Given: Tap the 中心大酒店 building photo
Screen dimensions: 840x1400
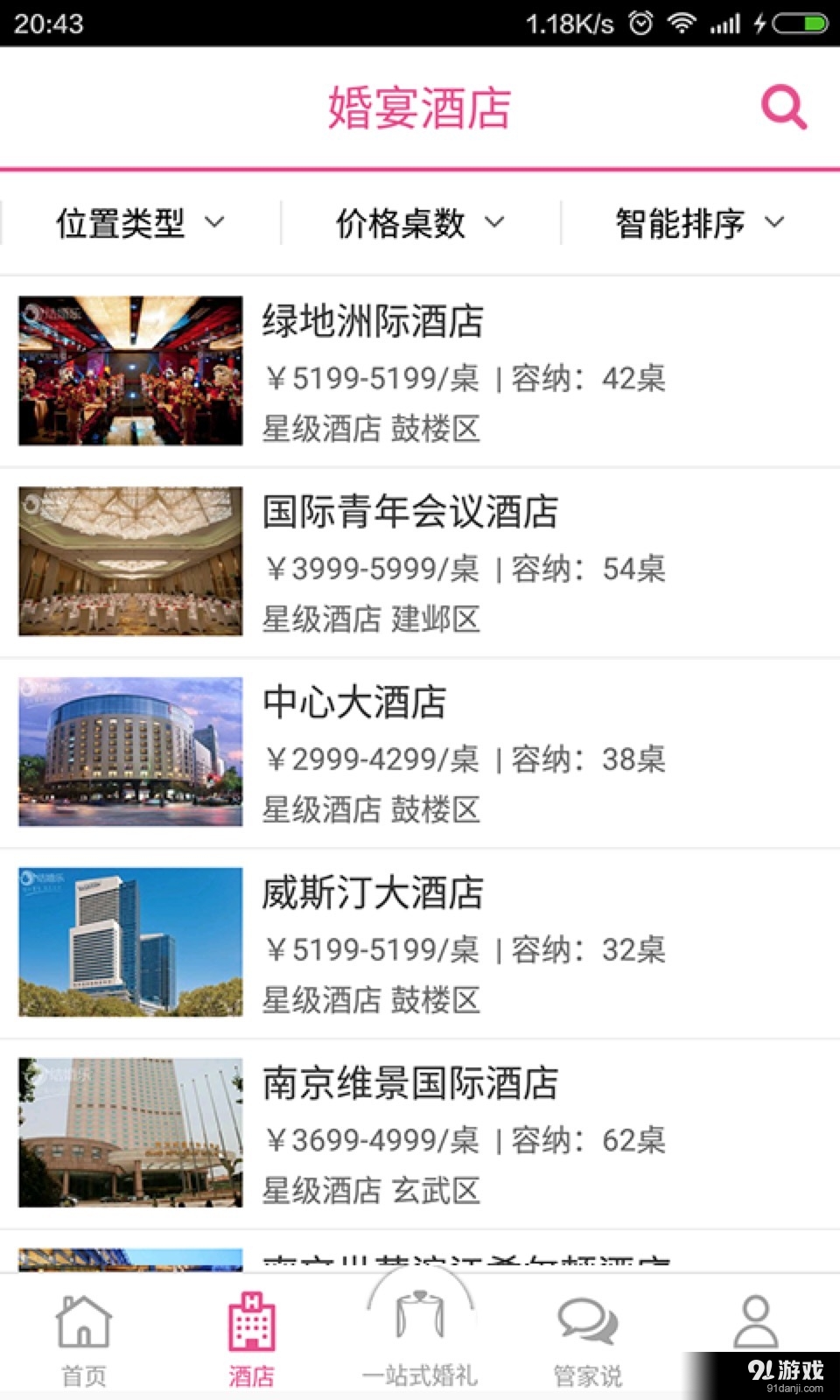Looking at the screenshot, I should tap(129, 752).
